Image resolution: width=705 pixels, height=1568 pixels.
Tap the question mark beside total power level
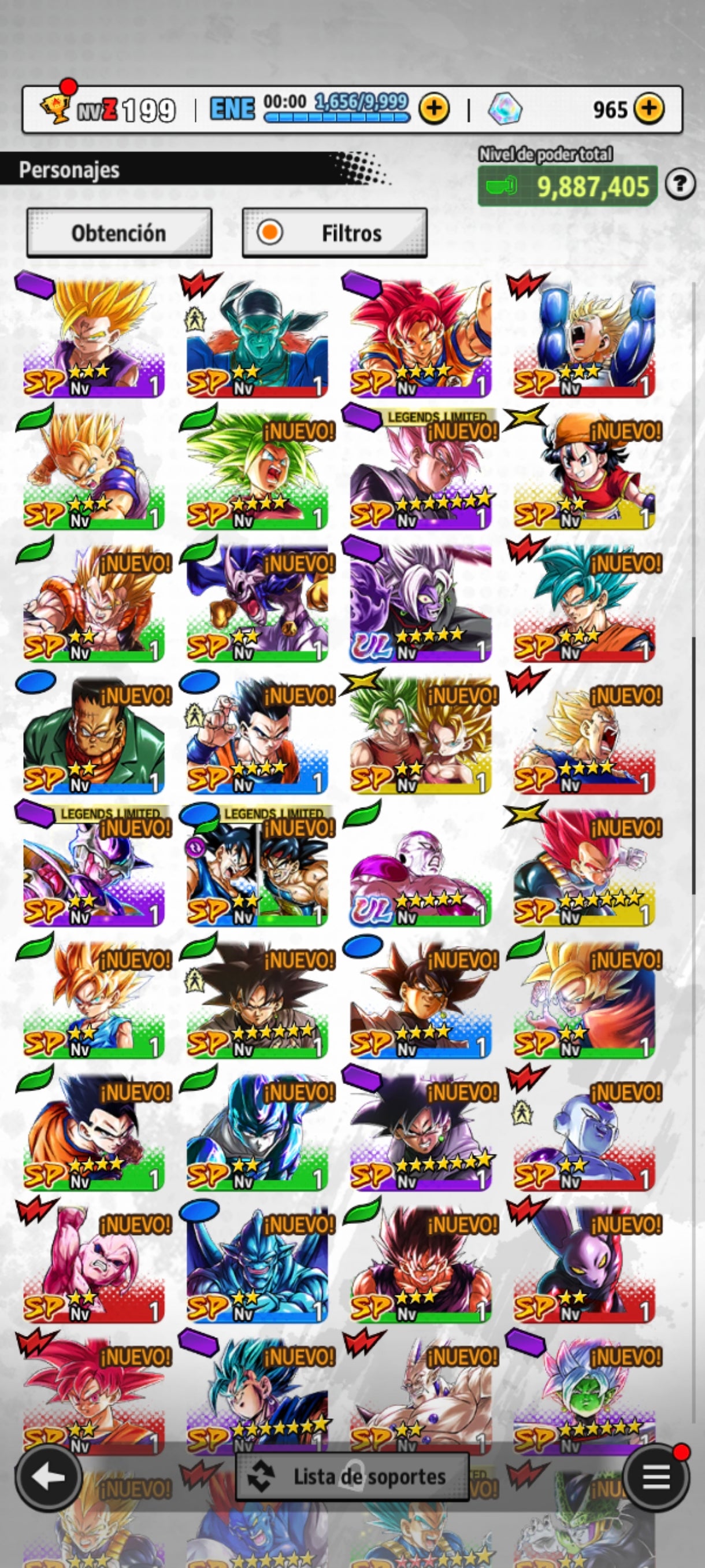[680, 186]
